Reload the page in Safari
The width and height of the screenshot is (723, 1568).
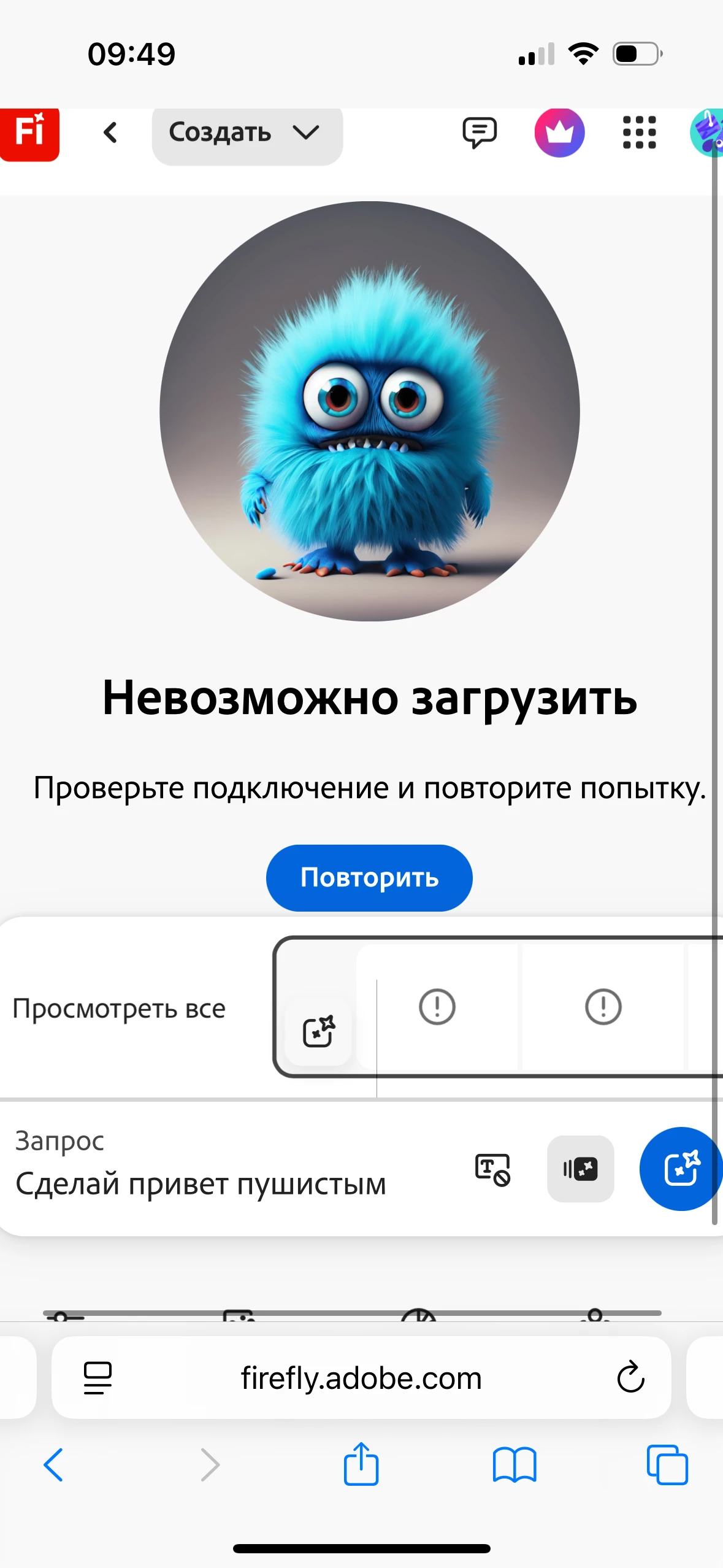[x=630, y=1378]
